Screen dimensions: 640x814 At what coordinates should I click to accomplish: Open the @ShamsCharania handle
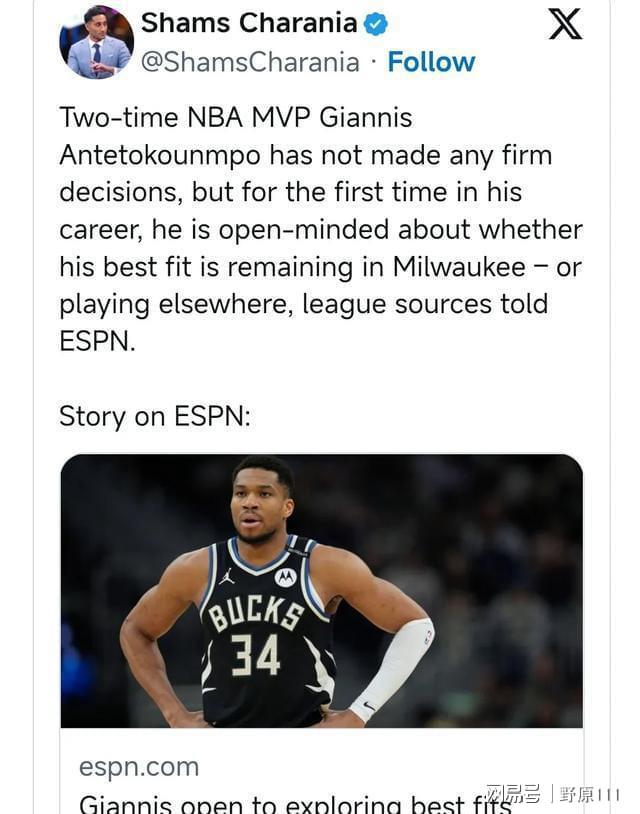(250, 62)
